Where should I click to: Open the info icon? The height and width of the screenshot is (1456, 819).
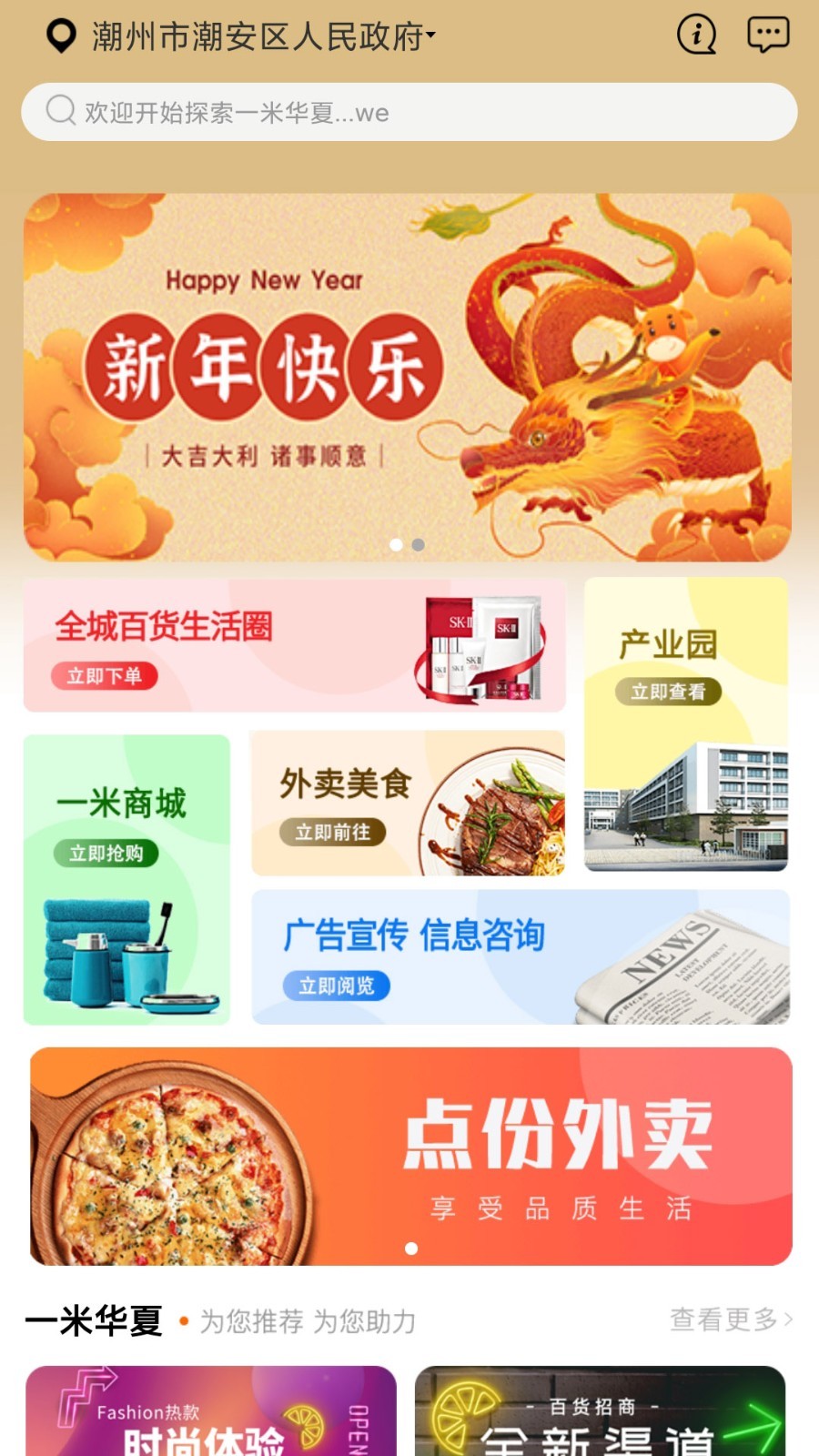click(x=697, y=35)
